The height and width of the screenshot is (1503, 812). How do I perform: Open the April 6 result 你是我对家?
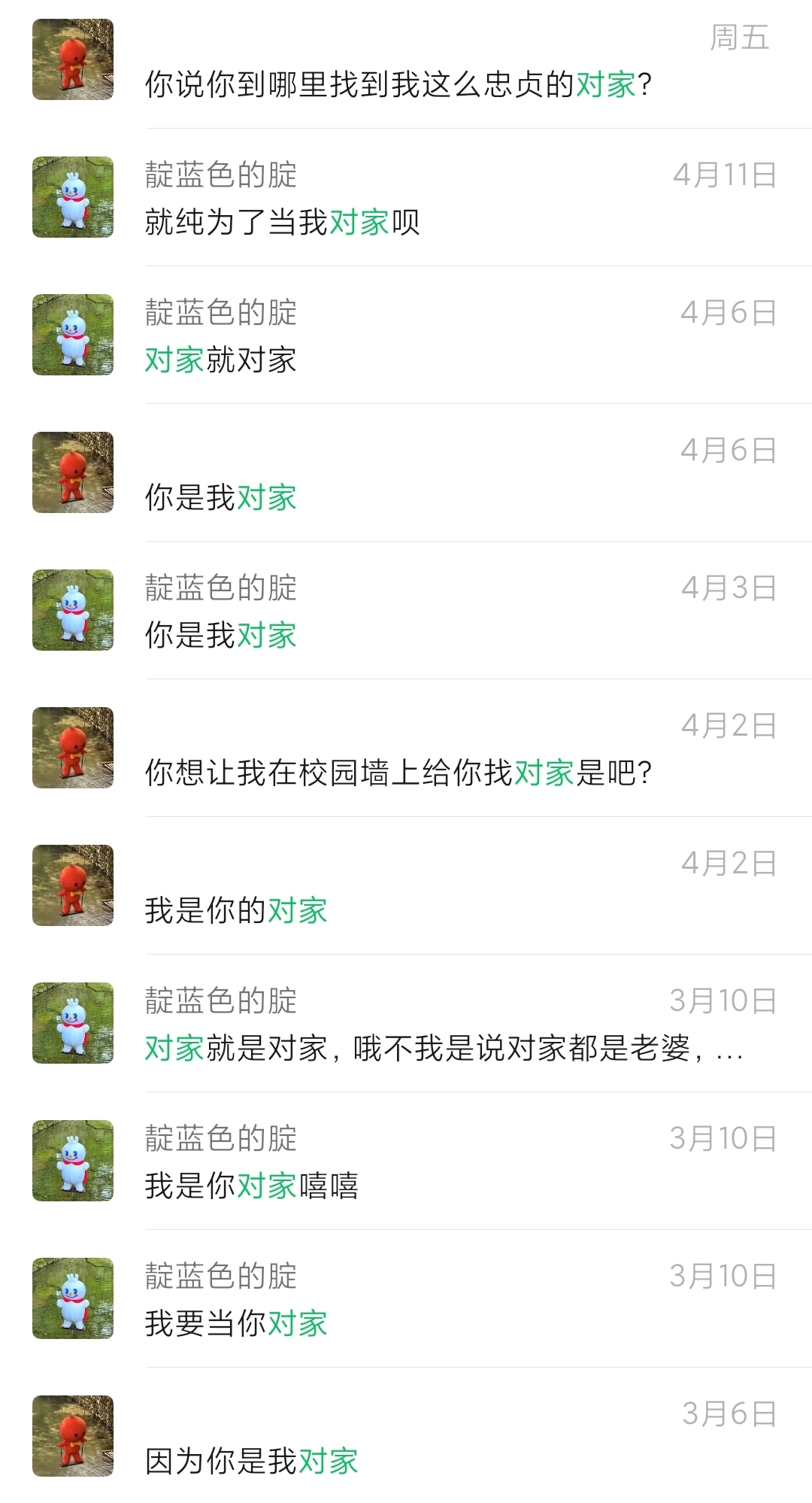tap(221, 497)
